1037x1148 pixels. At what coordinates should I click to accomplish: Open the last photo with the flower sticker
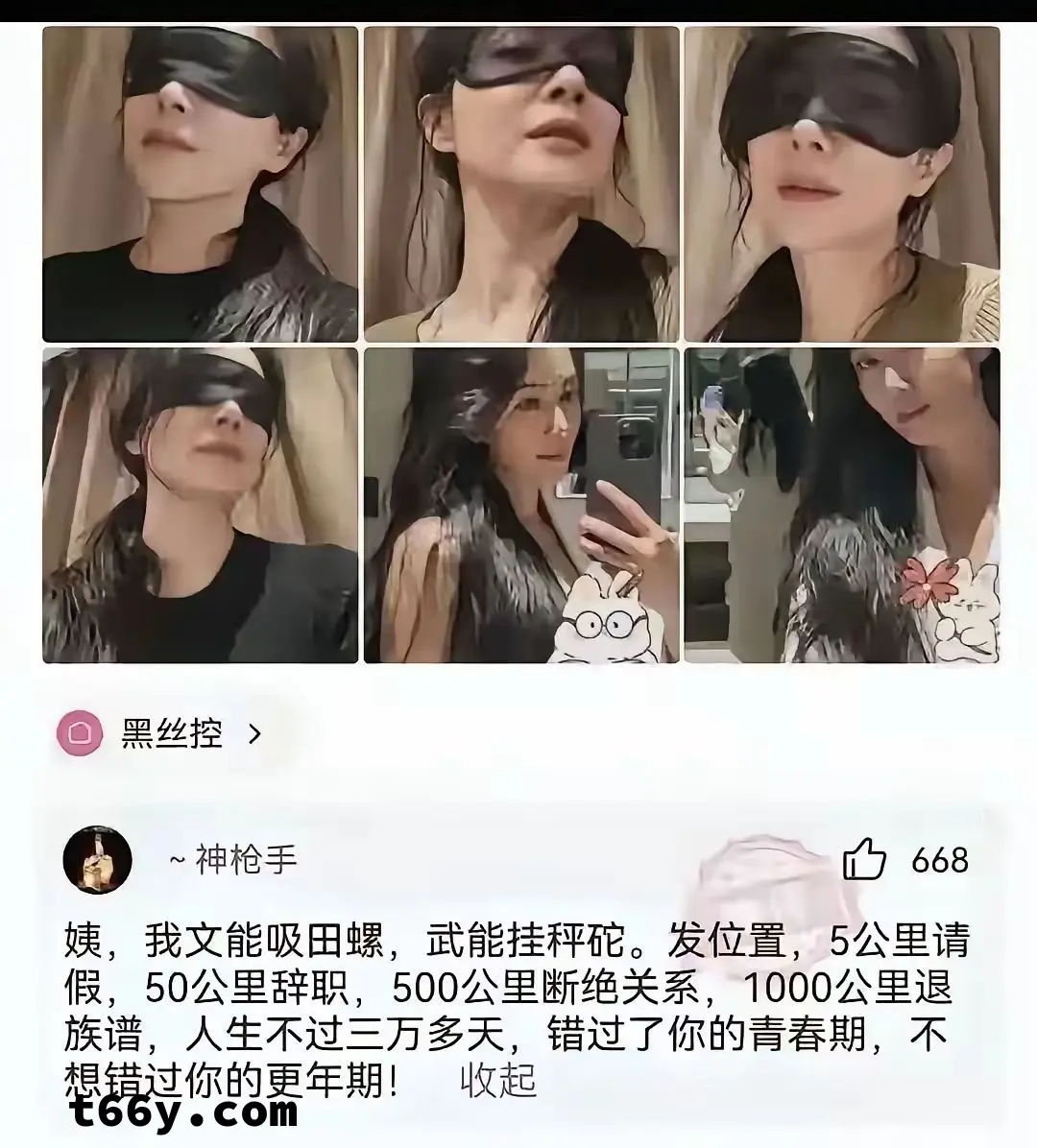(842, 505)
